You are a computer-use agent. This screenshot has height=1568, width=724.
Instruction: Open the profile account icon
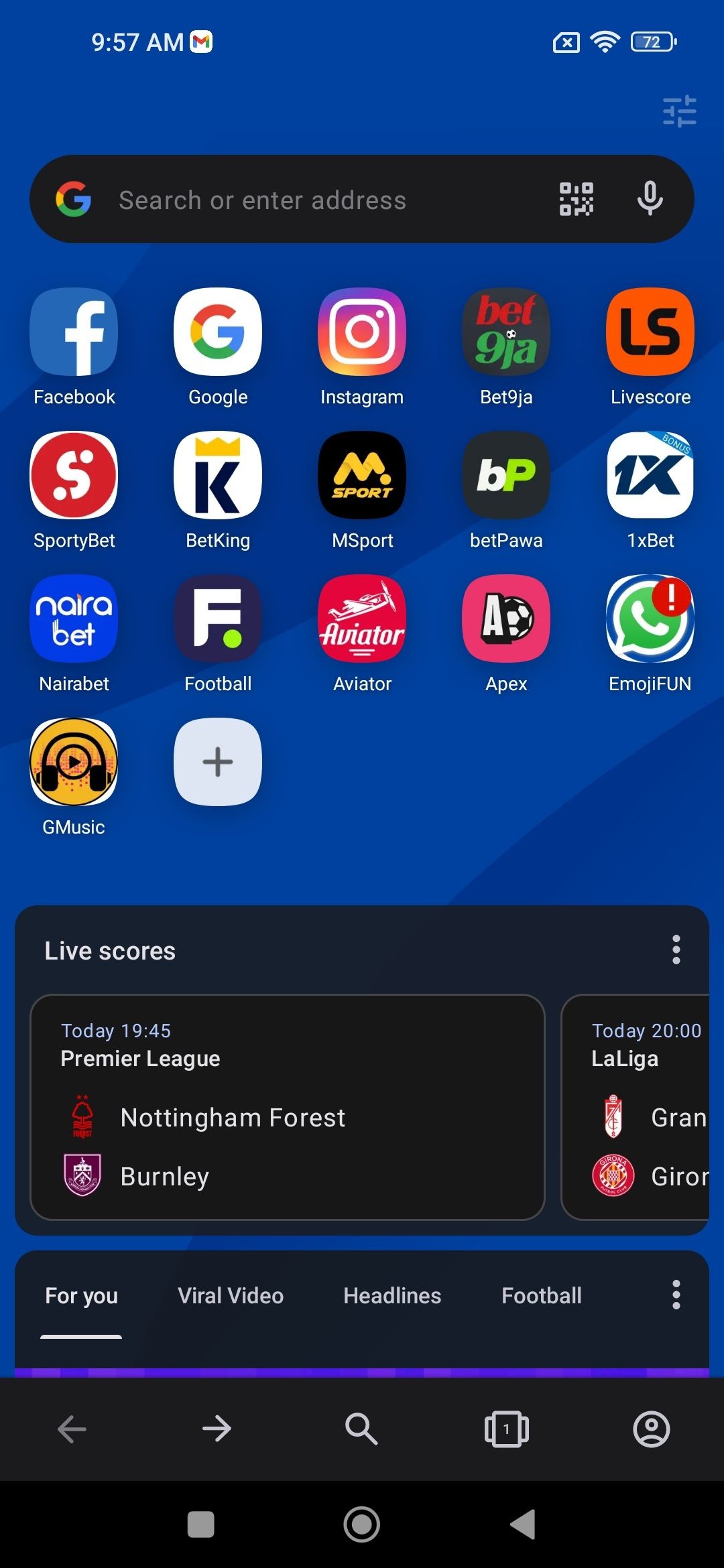click(x=651, y=1429)
